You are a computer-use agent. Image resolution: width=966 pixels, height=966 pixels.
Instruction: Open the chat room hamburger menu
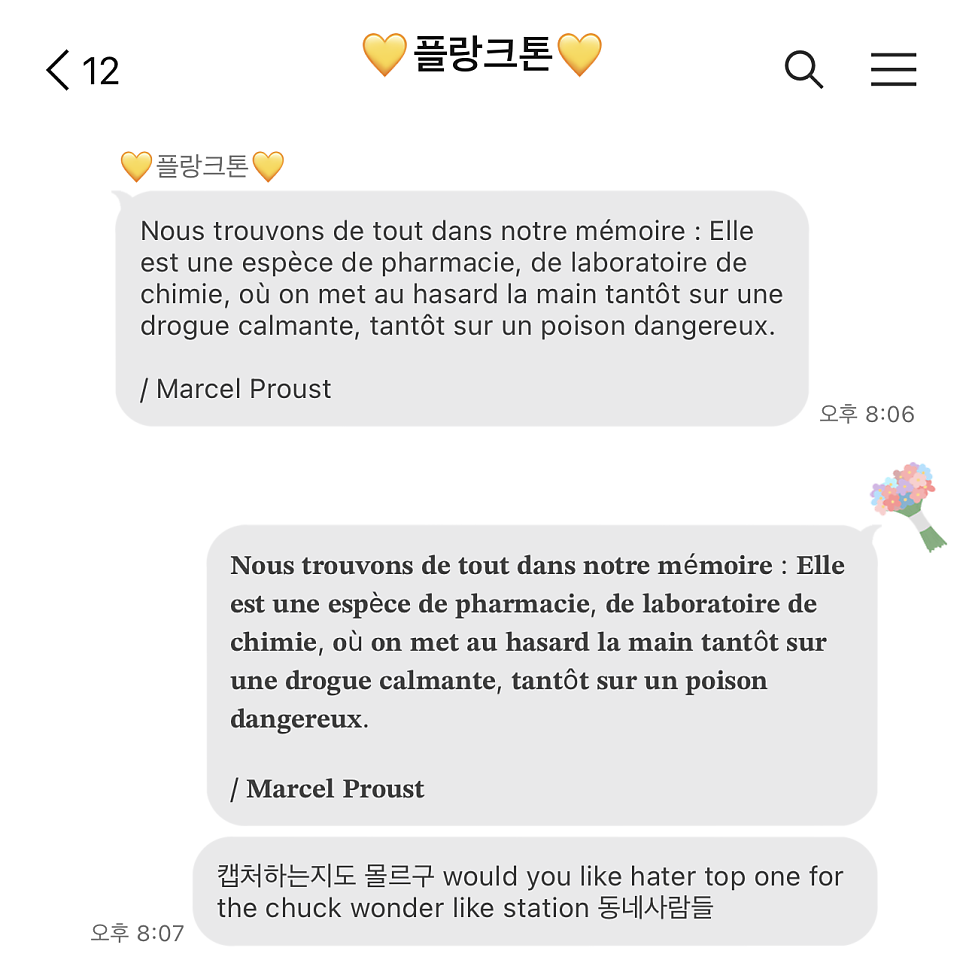click(x=893, y=69)
